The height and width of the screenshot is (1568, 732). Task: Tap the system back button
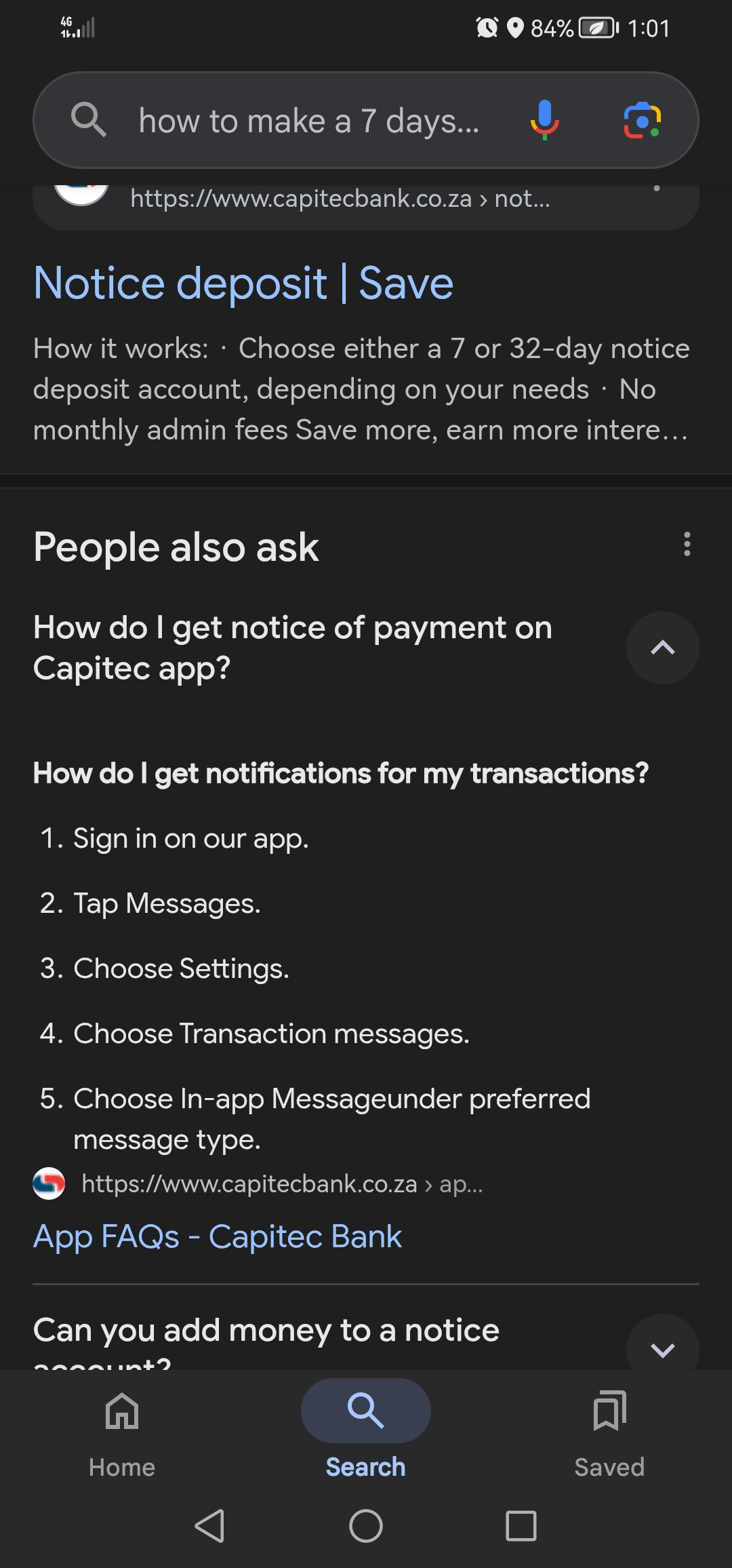[209, 1526]
